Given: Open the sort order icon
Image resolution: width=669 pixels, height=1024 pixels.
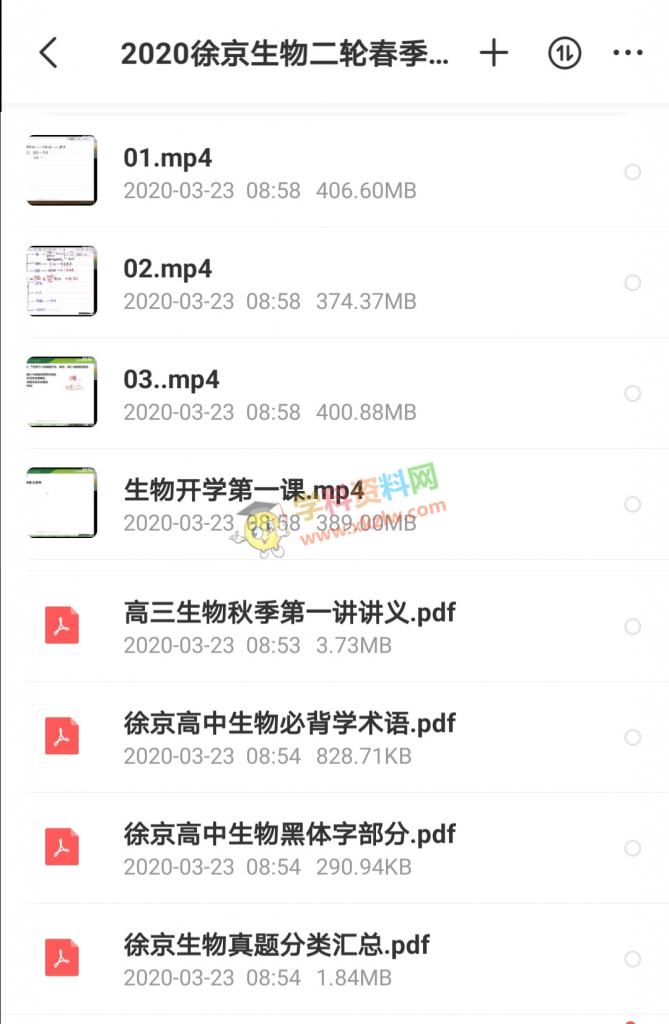Looking at the screenshot, I should pos(564,53).
